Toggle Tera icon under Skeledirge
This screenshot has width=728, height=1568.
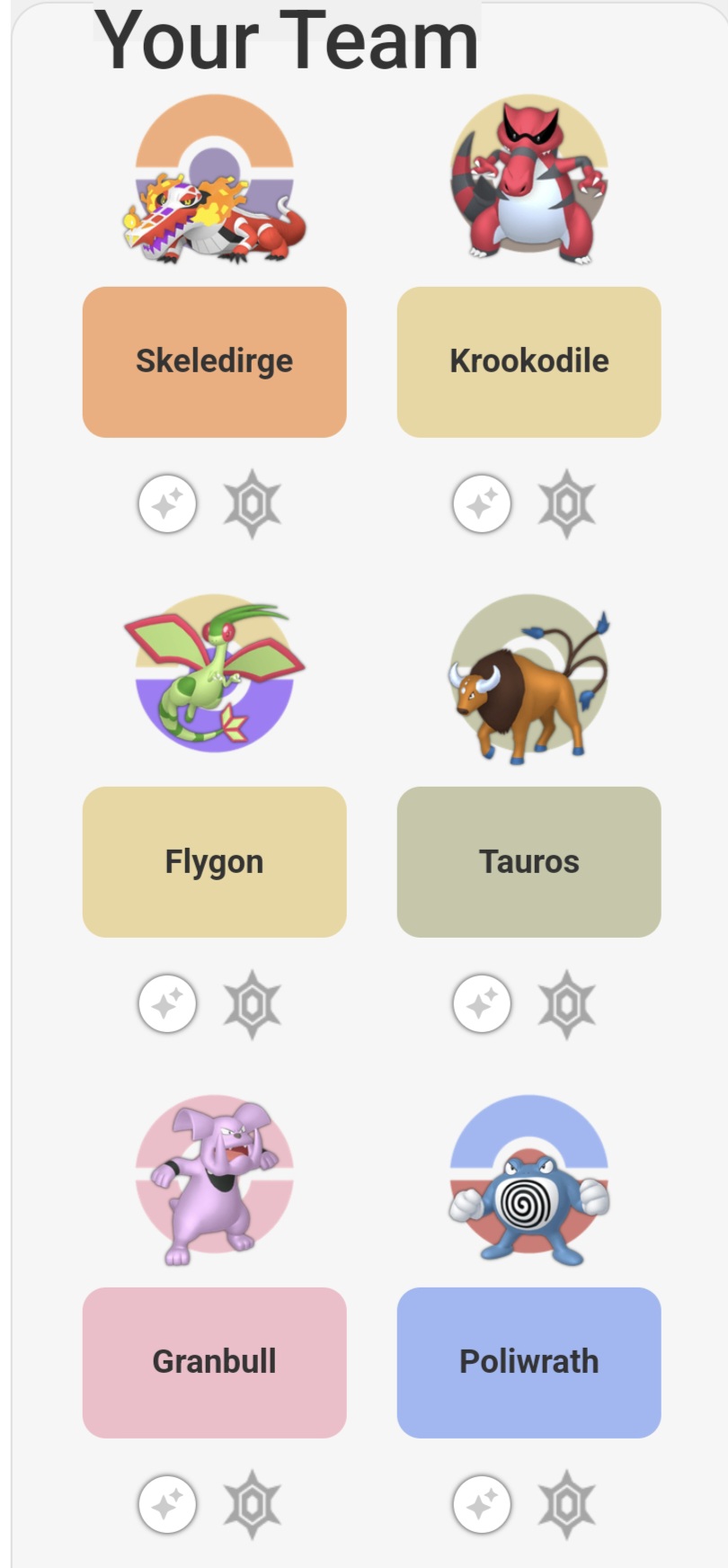coord(252,503)
